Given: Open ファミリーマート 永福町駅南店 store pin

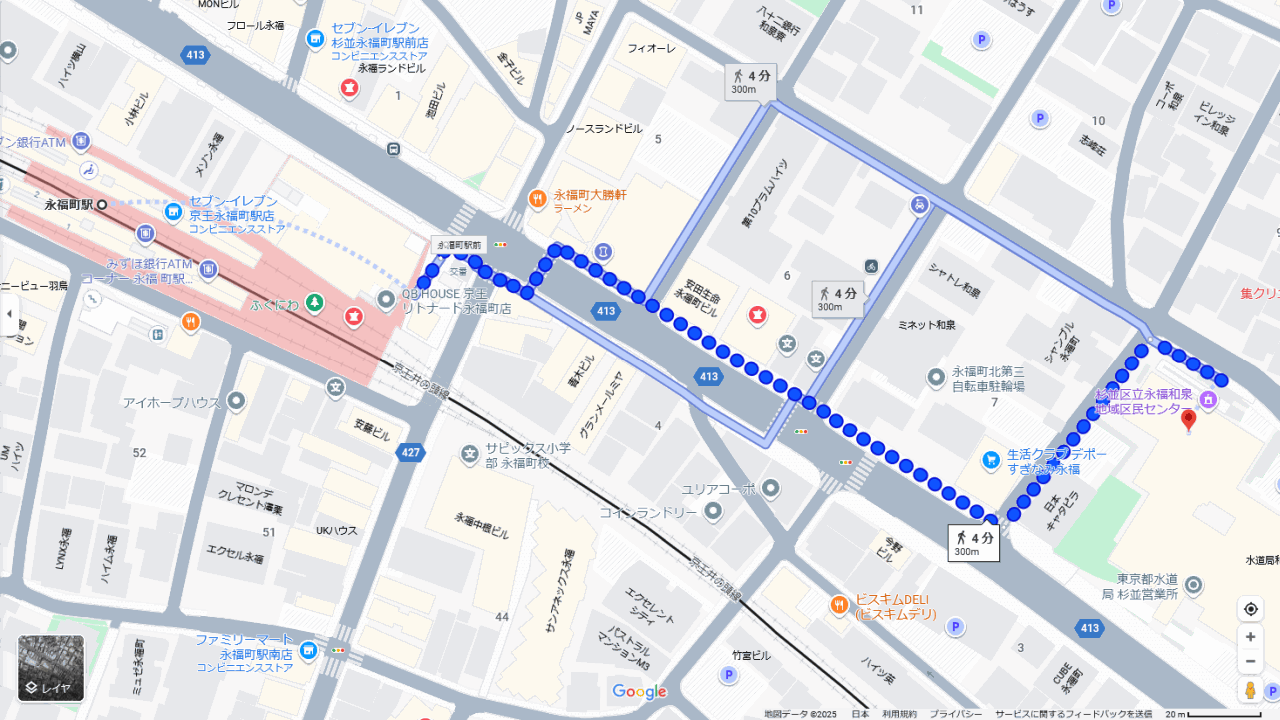Looking at the screenshot, I should (308, 650).
